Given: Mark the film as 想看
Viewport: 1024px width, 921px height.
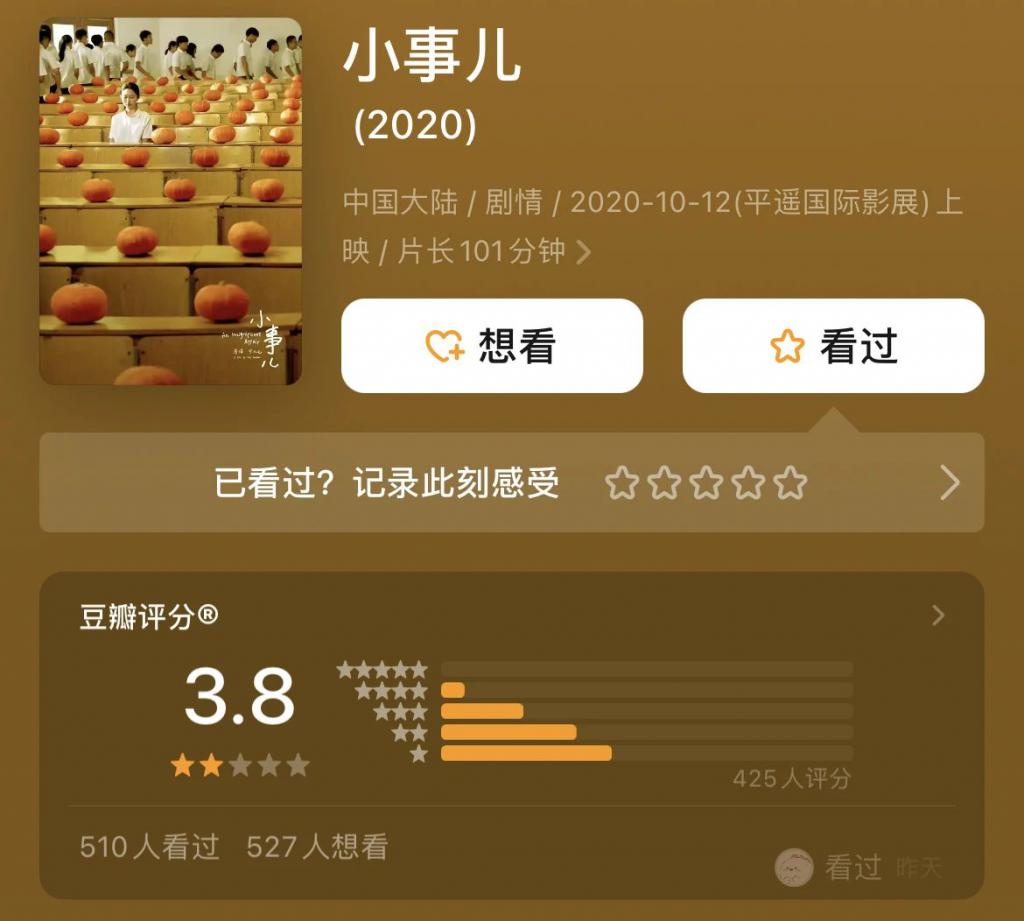Looking at the screenshot, I should tap(491, 346).
